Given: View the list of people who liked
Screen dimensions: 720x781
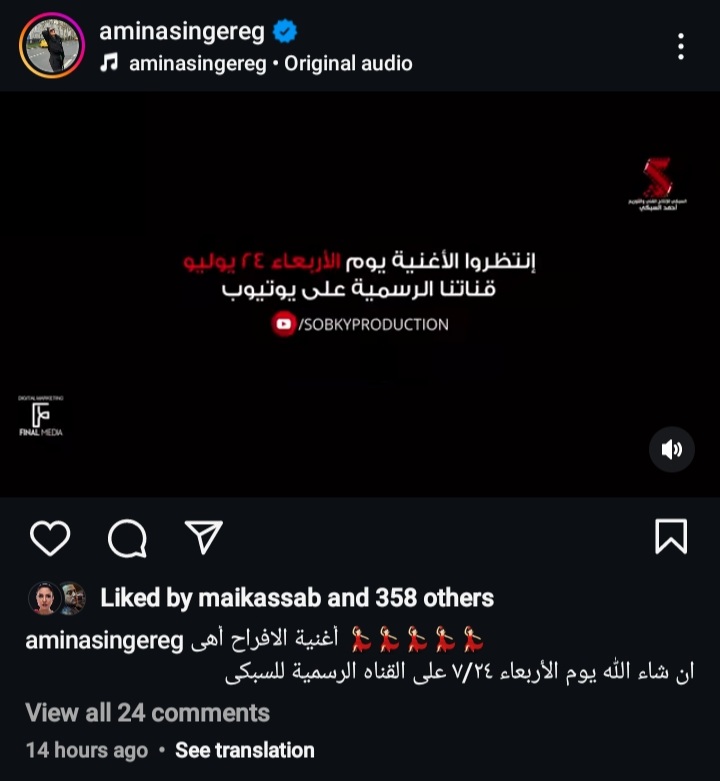Looking at the screenshot, I should (x=296, y=598).
